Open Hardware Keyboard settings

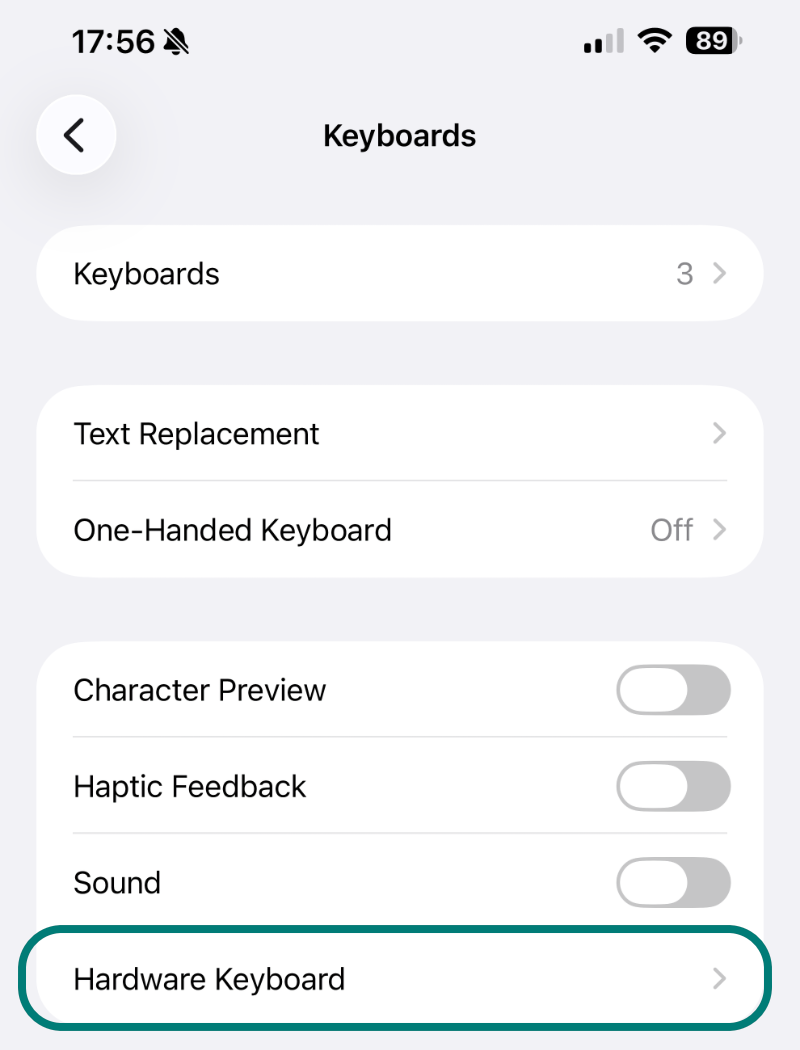[400, 979]
